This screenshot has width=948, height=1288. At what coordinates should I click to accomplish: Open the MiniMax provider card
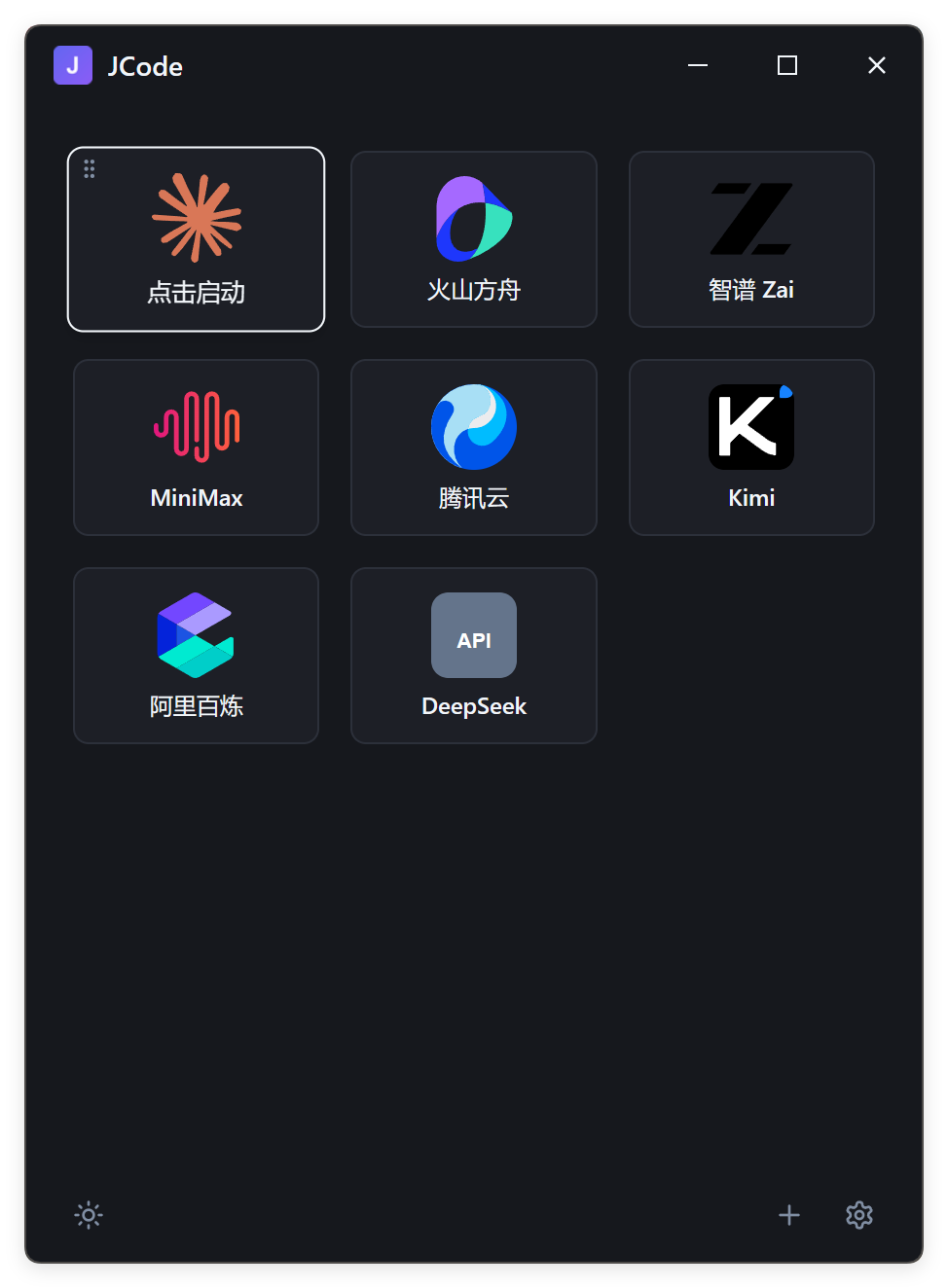196,447
